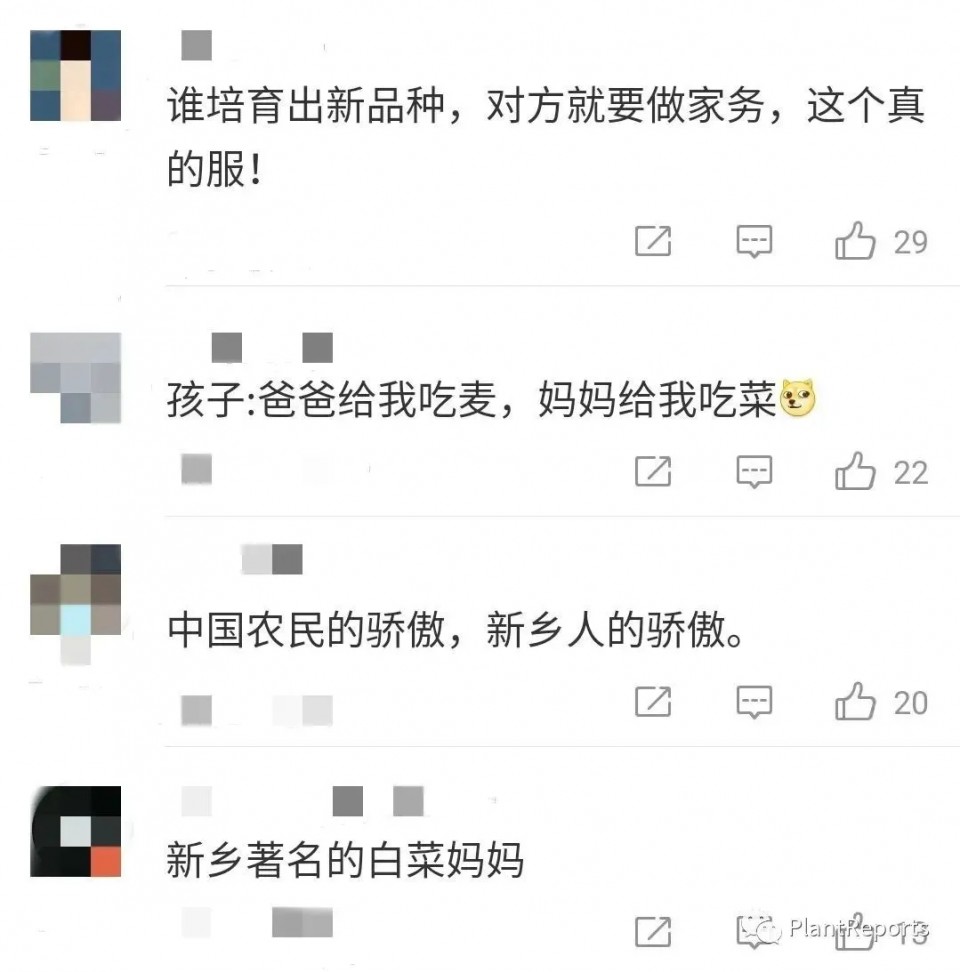Repost the 新乡著名的白菜妈妈 comment
960x972 pixels.
653,929
